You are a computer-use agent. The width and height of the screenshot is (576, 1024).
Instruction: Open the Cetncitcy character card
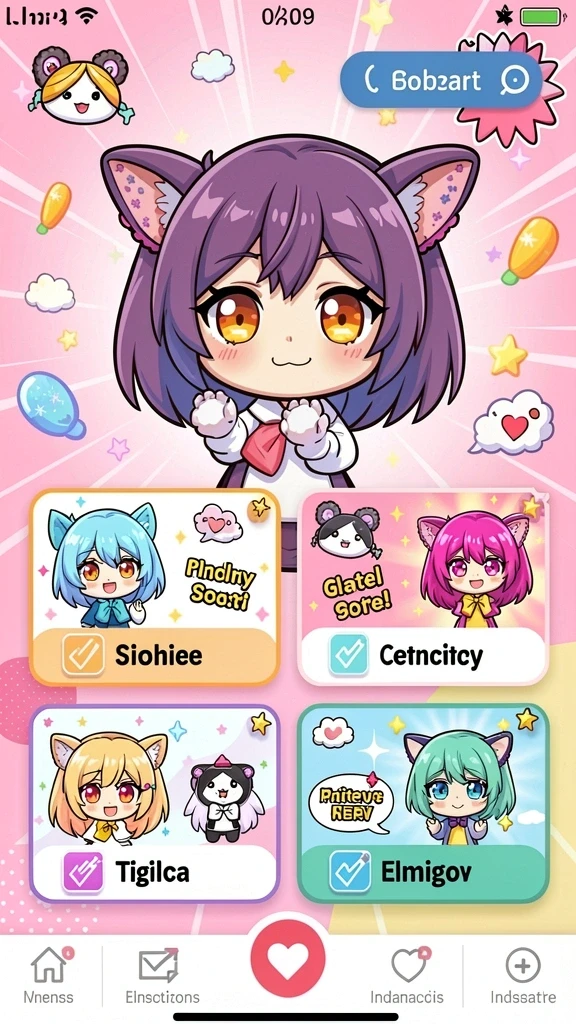tap(423, 587)
